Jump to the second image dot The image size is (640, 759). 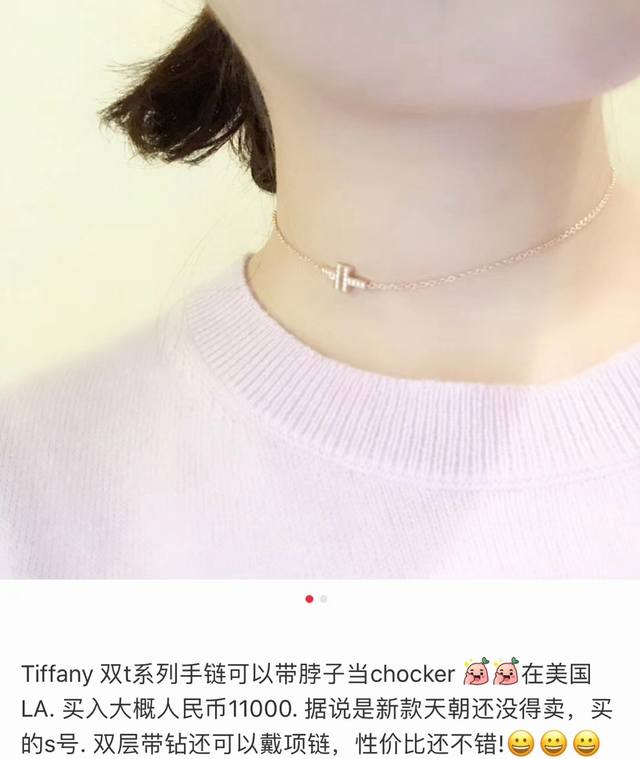[x=324, y=599]
